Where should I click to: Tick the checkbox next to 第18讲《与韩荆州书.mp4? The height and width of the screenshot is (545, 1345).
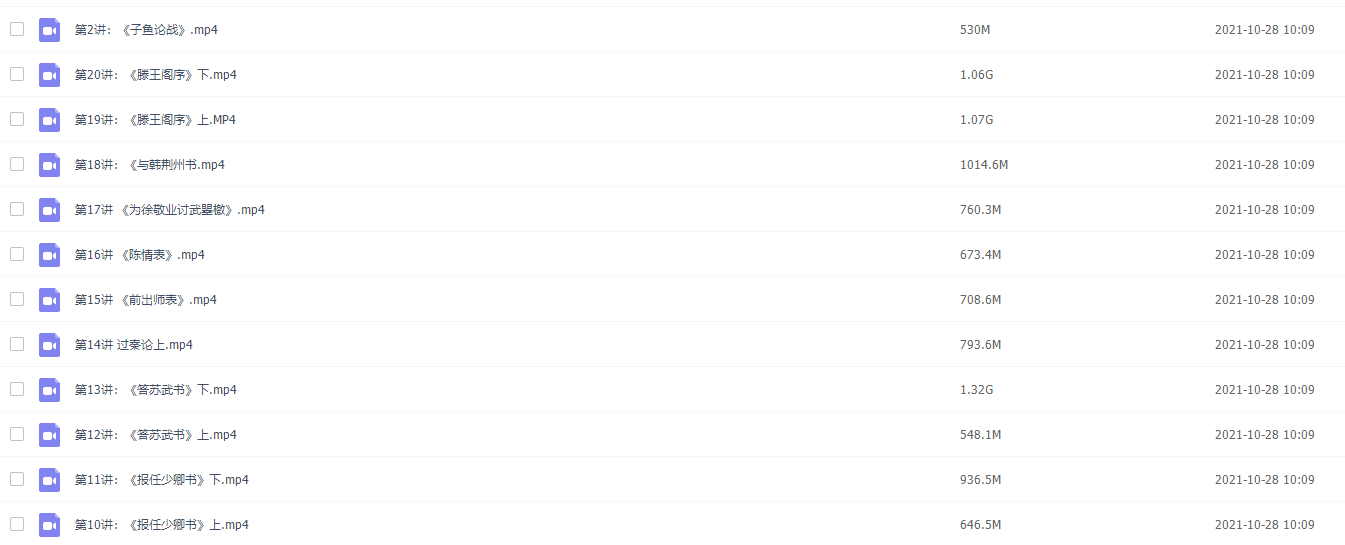pyautogui.click(x=17, y=164)
